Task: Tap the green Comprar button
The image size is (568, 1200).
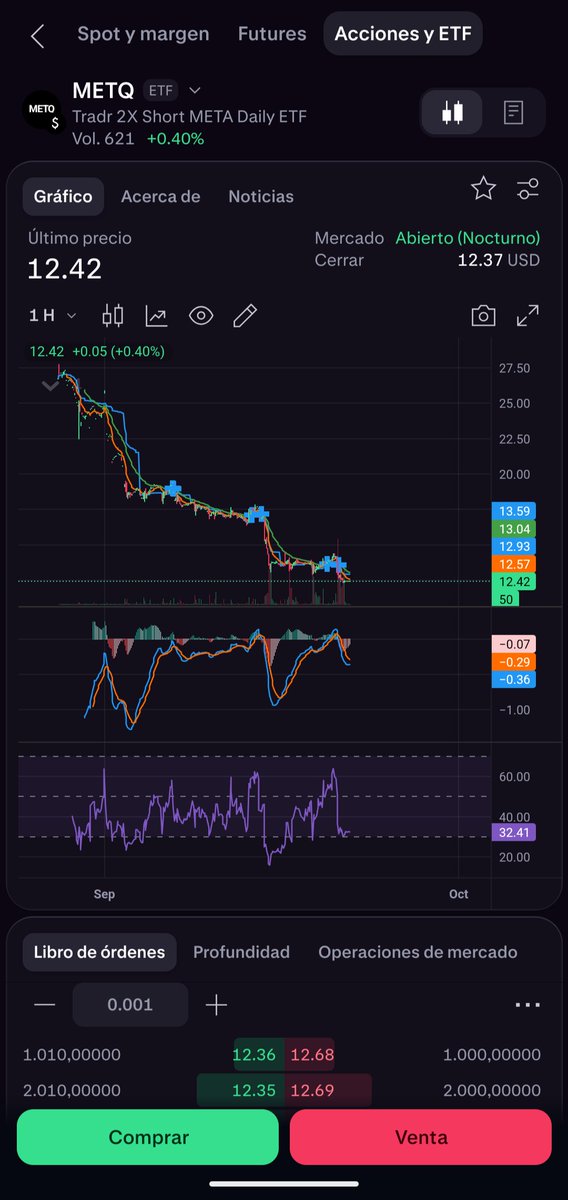Action: click(x=148, y=1137)
